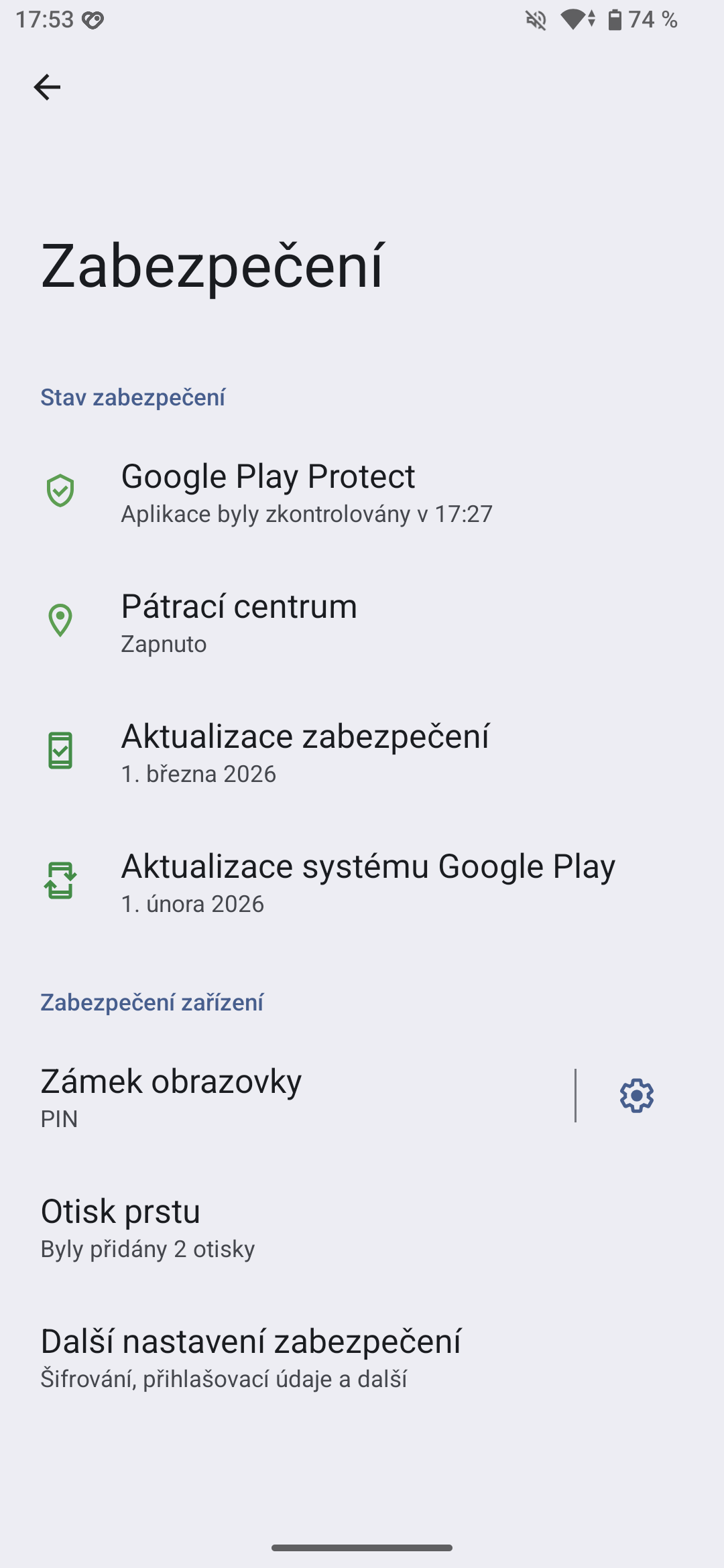Tap the Stav zabezpečení section header
The image size is (724, 1568).
pyautogui.click(x=133, y=396)
